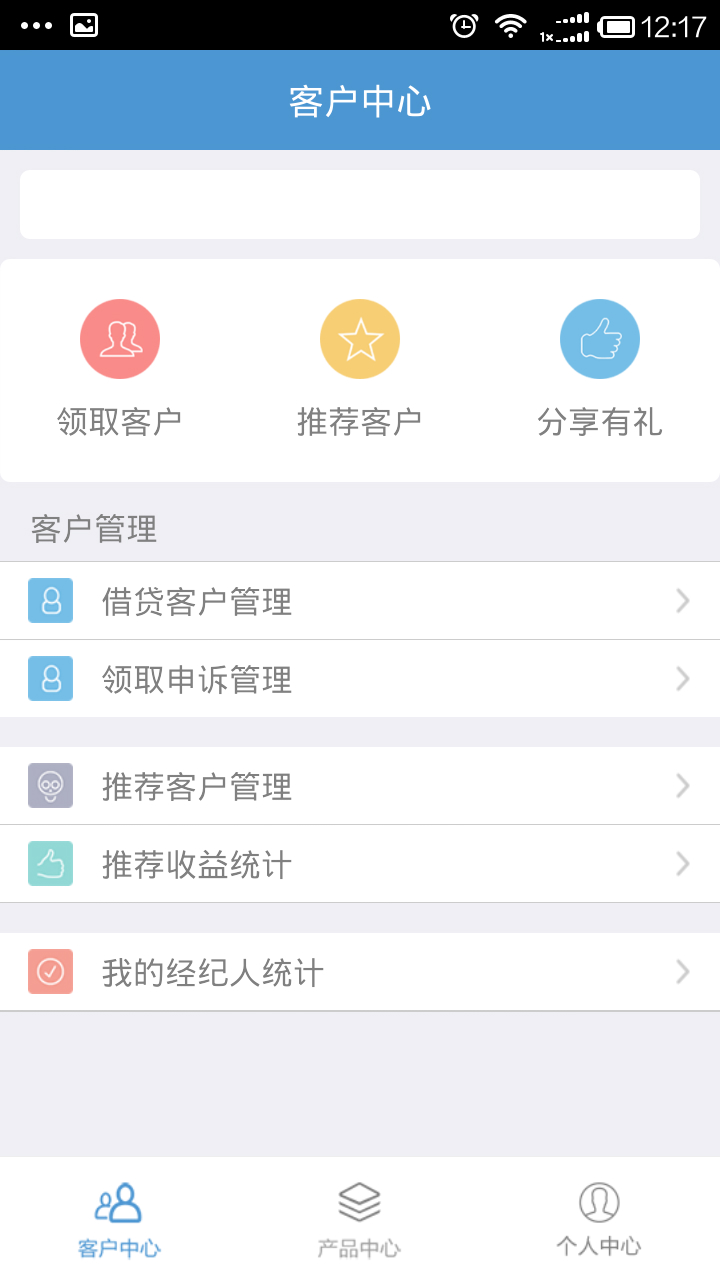This screenshot has height=1280, width=720.
Task: Tap the blue thumbs-up 分享有礼 icon
Action: point(600,338)
